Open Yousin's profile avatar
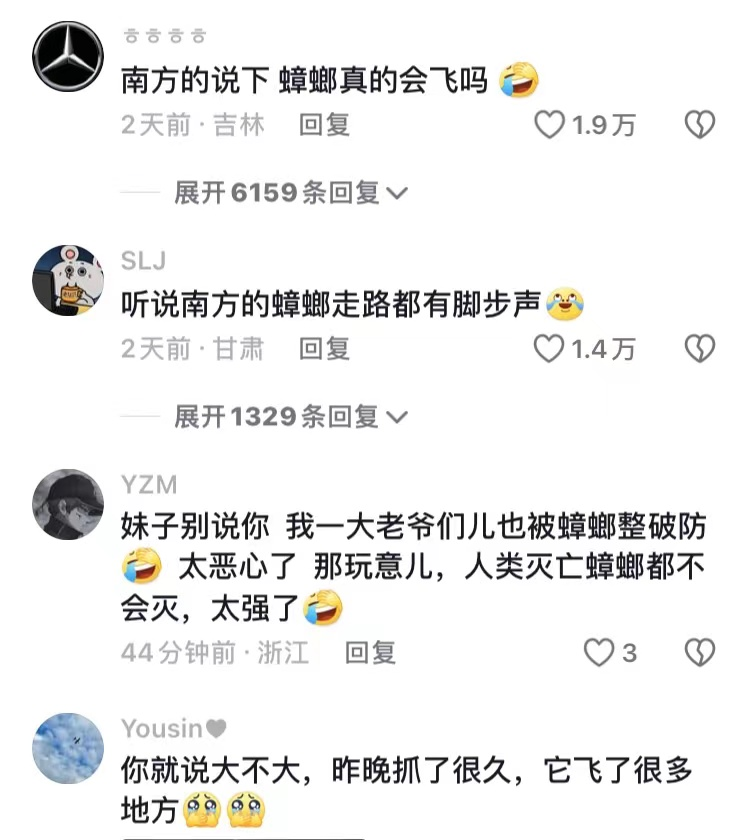Screen dimensions: 750x840 click(x=68, y=748)
